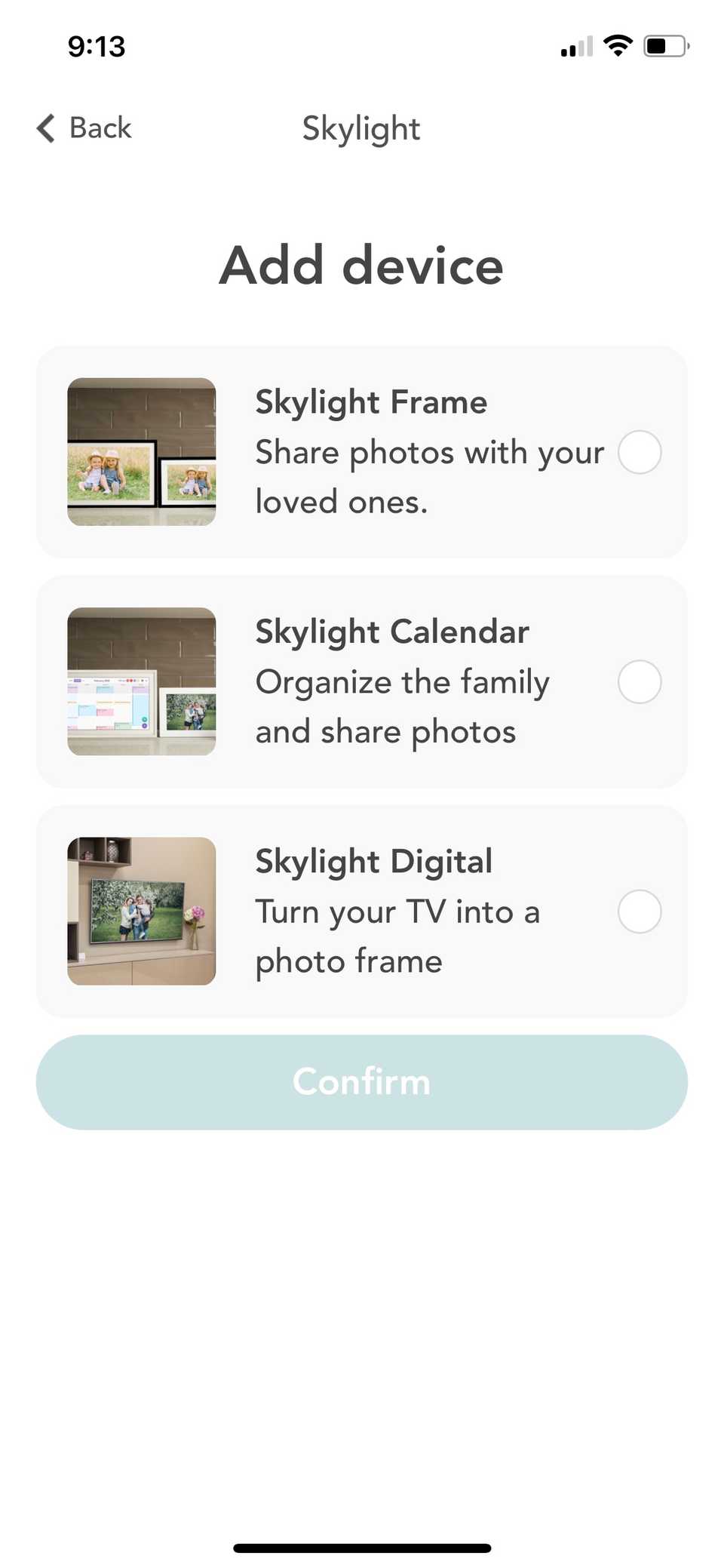Click the Back chevron icon

(x=44, y=128)
